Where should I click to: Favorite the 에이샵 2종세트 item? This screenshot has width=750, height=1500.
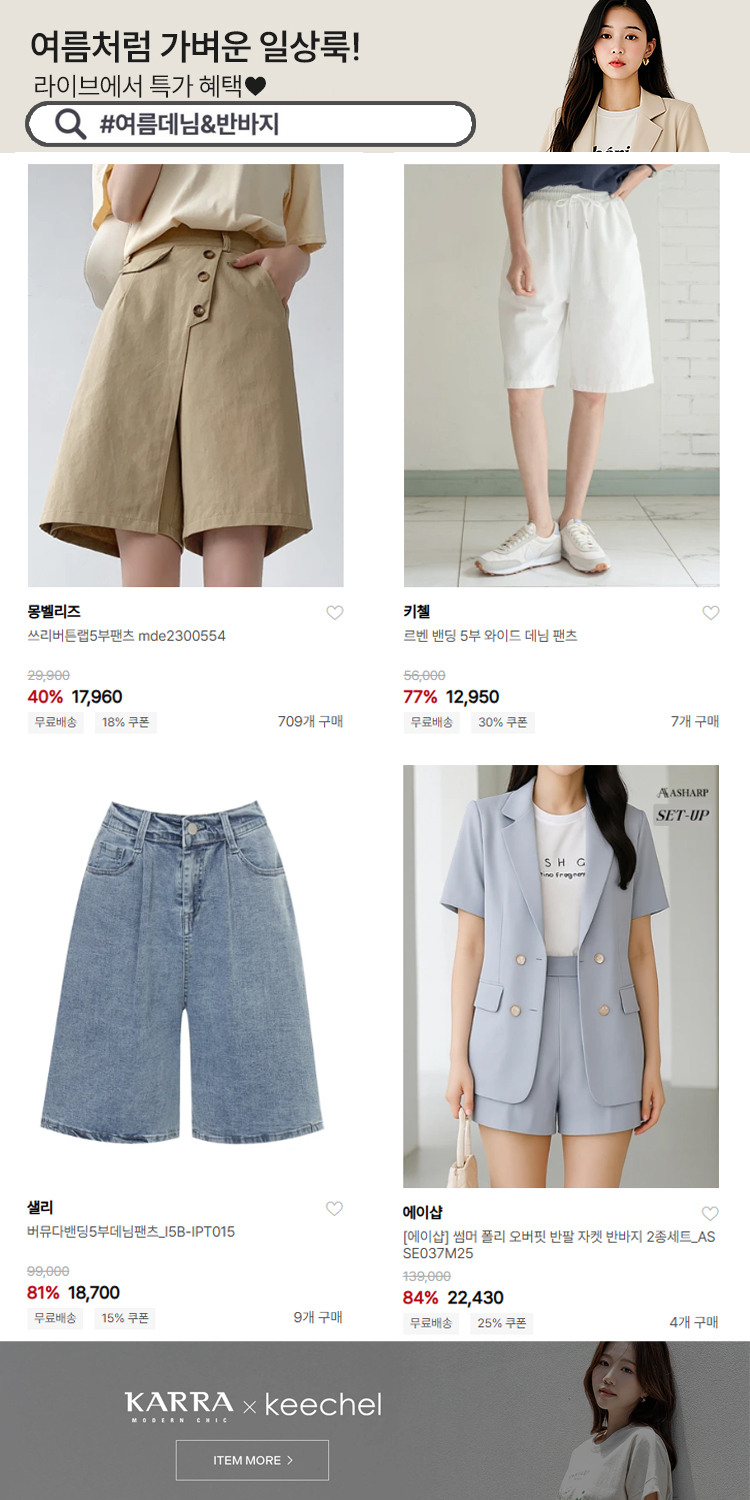coord(710,1214)
